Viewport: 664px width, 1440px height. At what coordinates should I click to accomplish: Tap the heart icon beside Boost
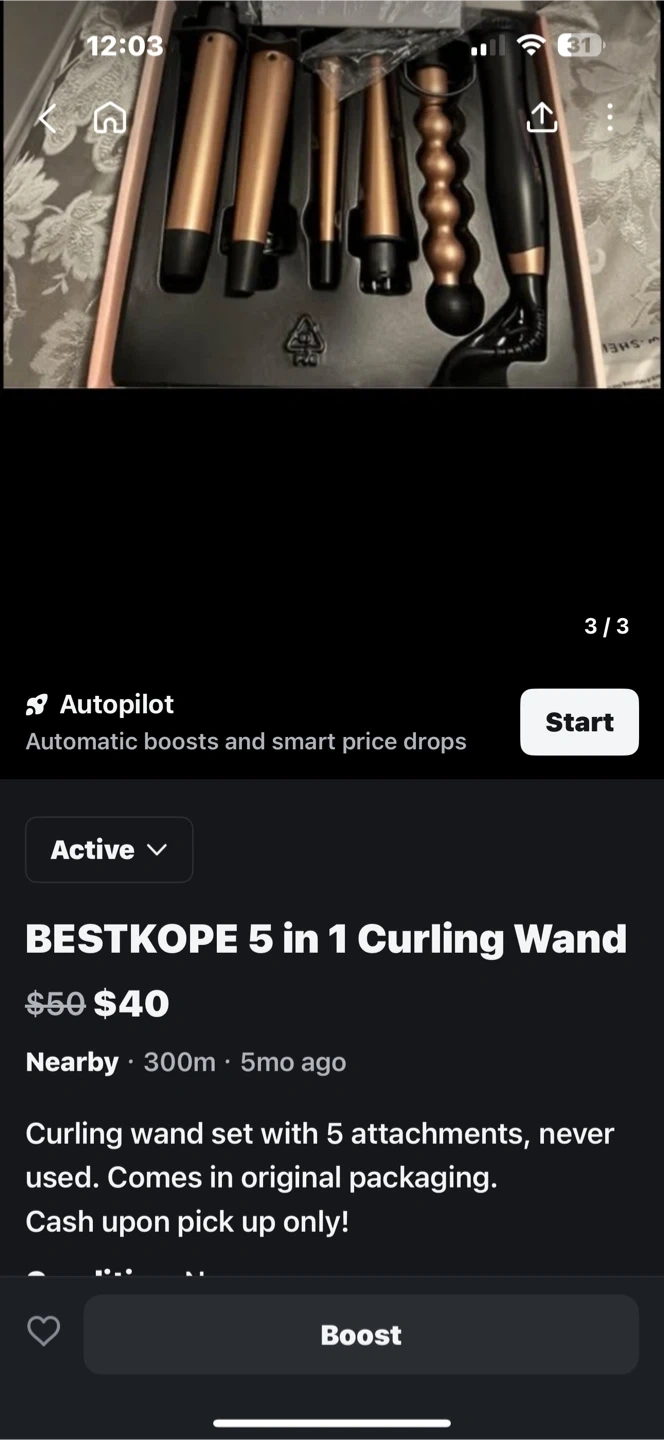(44, 1331)
